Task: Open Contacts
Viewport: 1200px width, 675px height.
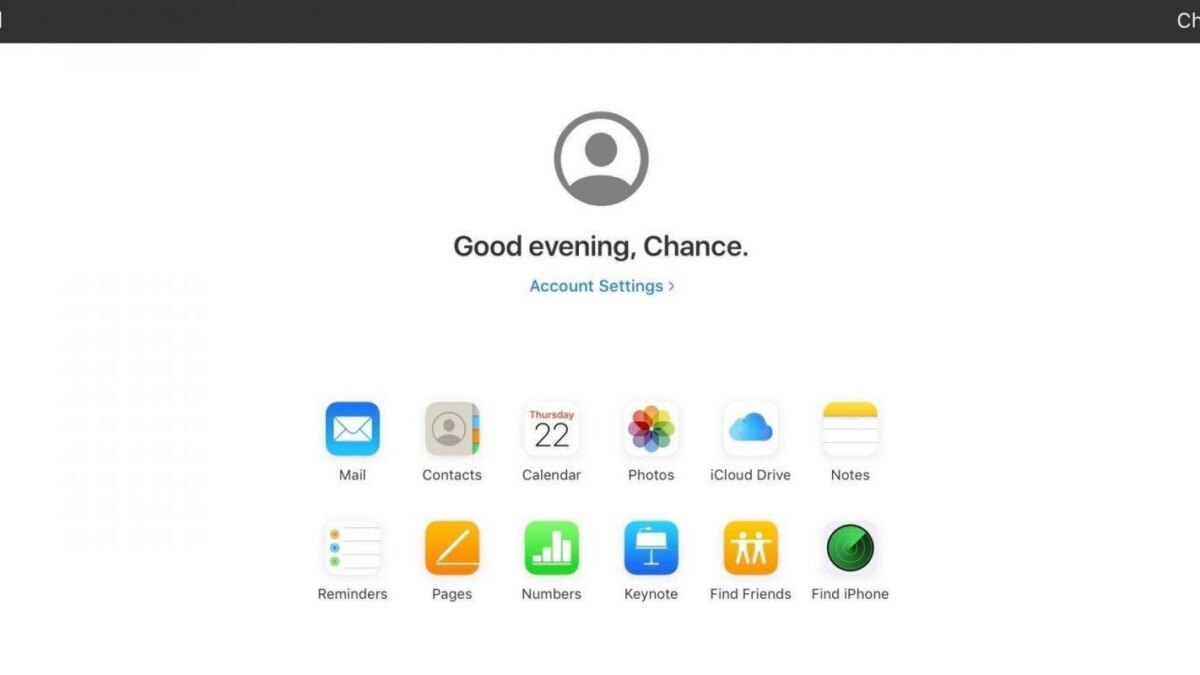Action: (452, 429)
